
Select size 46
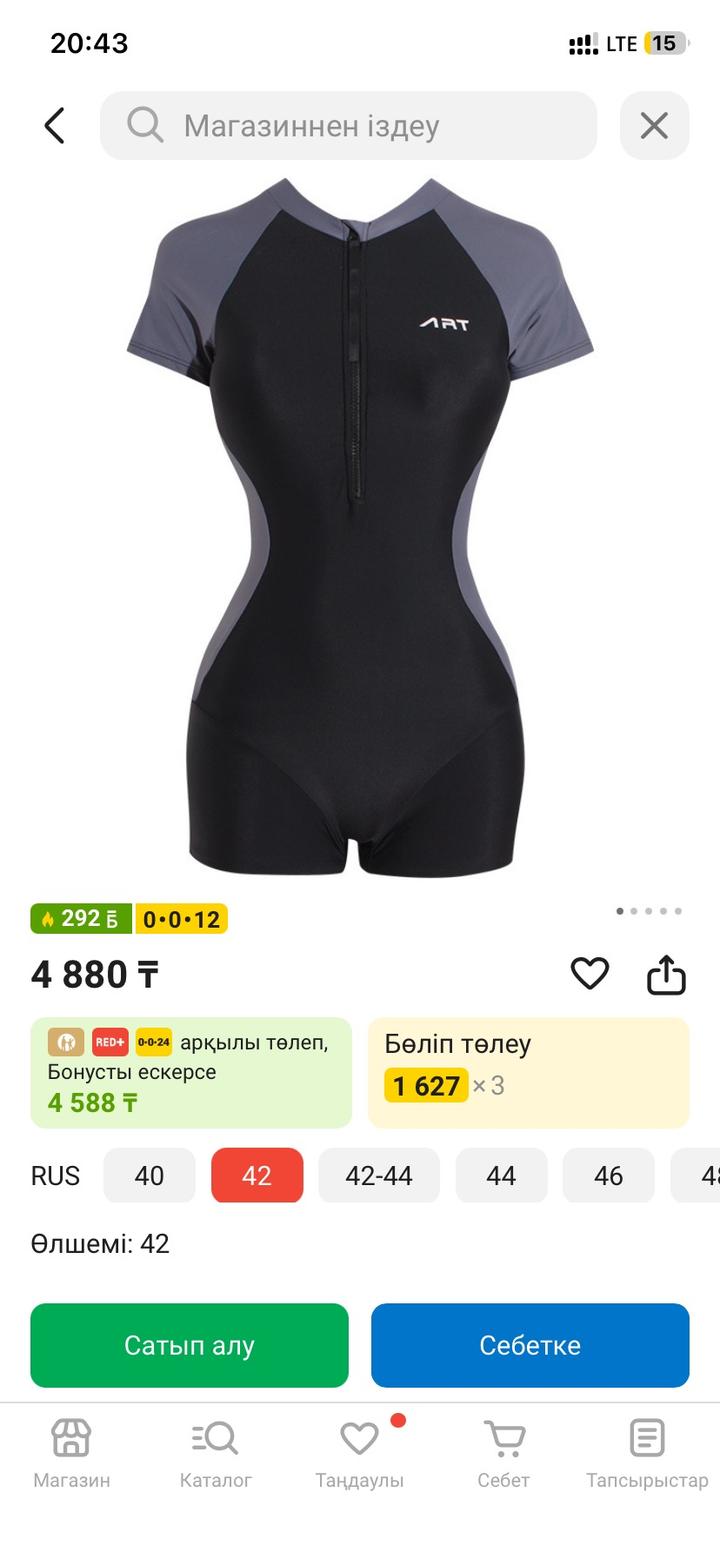click(x=608, y=1175)
